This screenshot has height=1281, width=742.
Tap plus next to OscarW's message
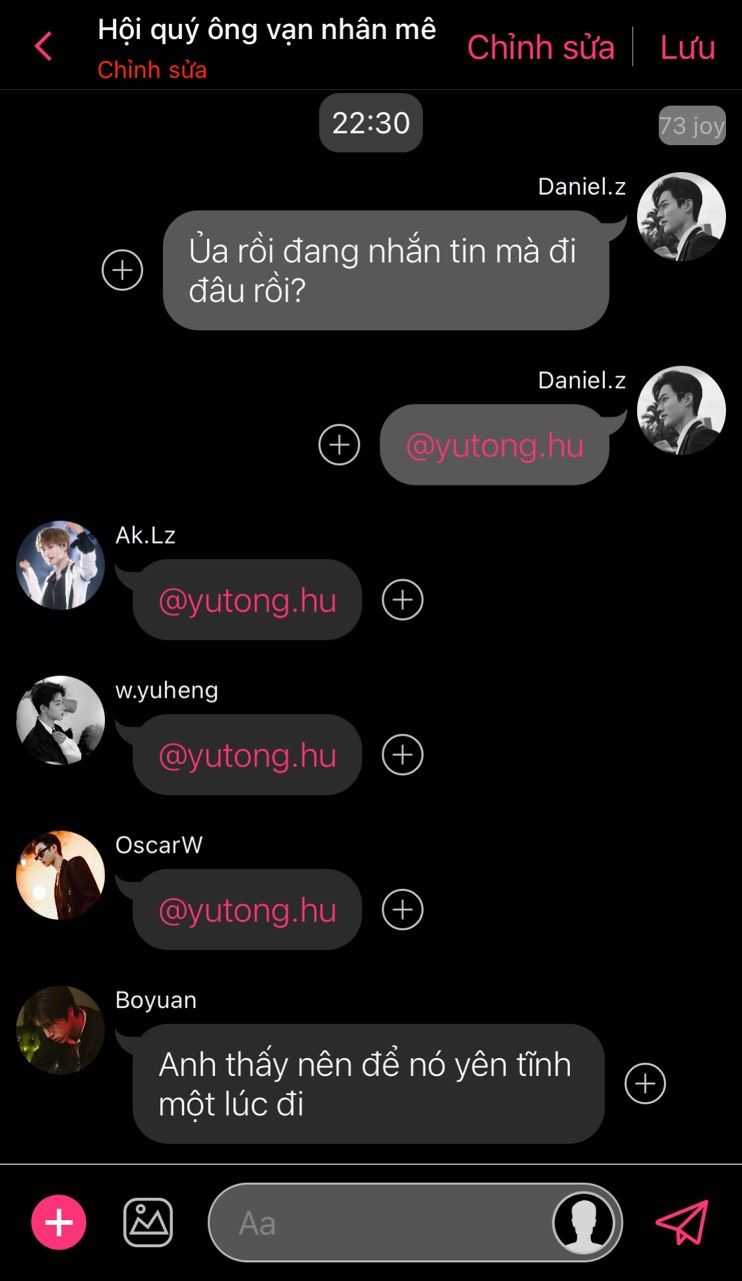click(403, 910)
